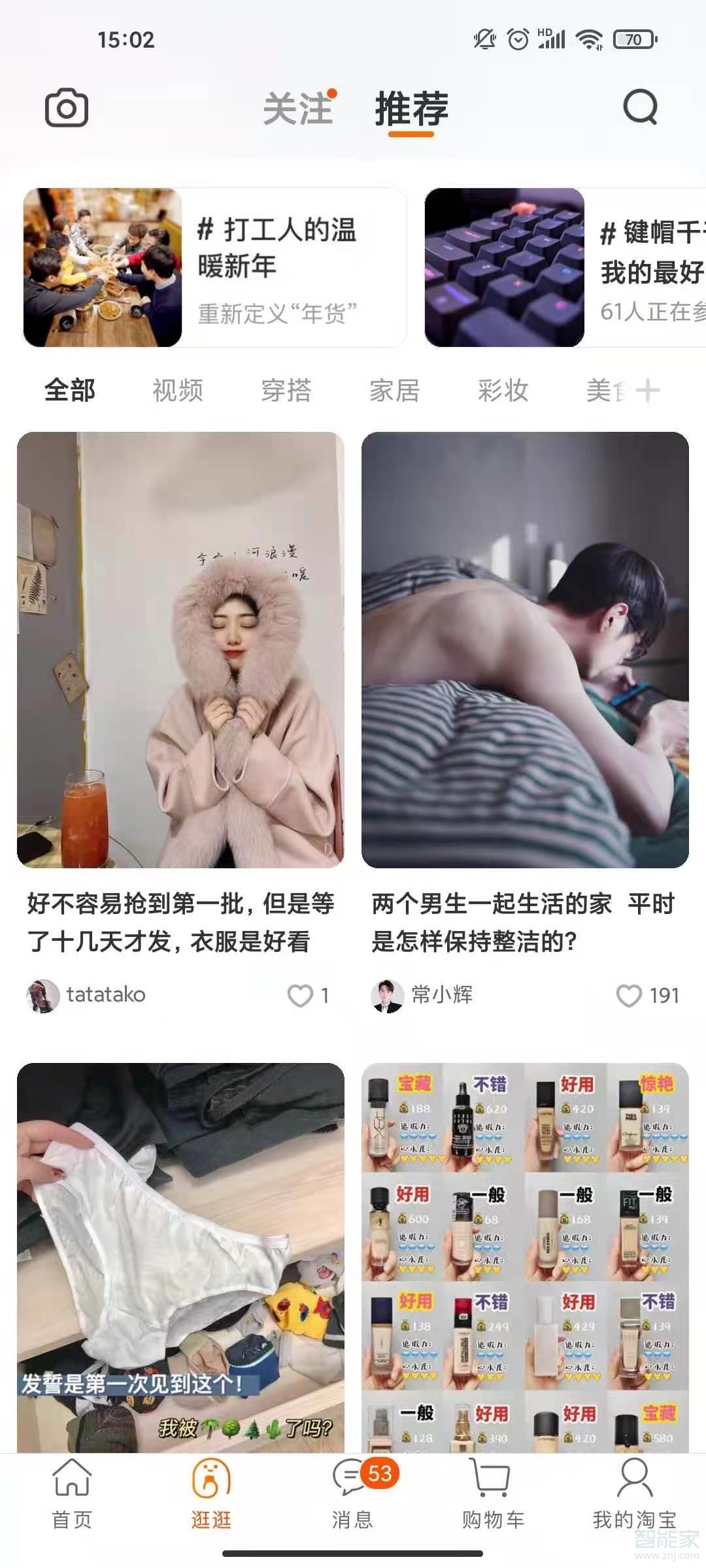Select the 推荐 tab

pos(411,108)
